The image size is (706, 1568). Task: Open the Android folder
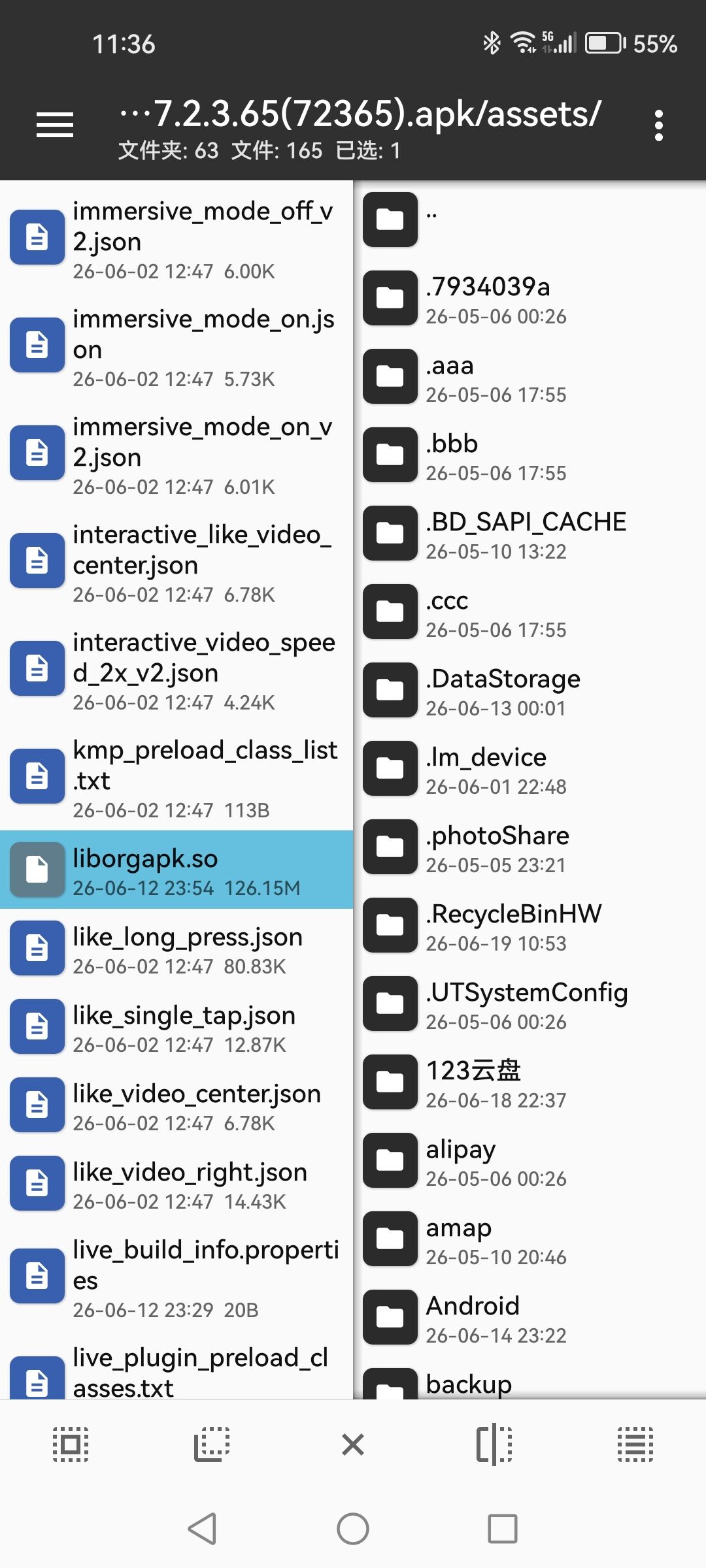pos(529,1317)
